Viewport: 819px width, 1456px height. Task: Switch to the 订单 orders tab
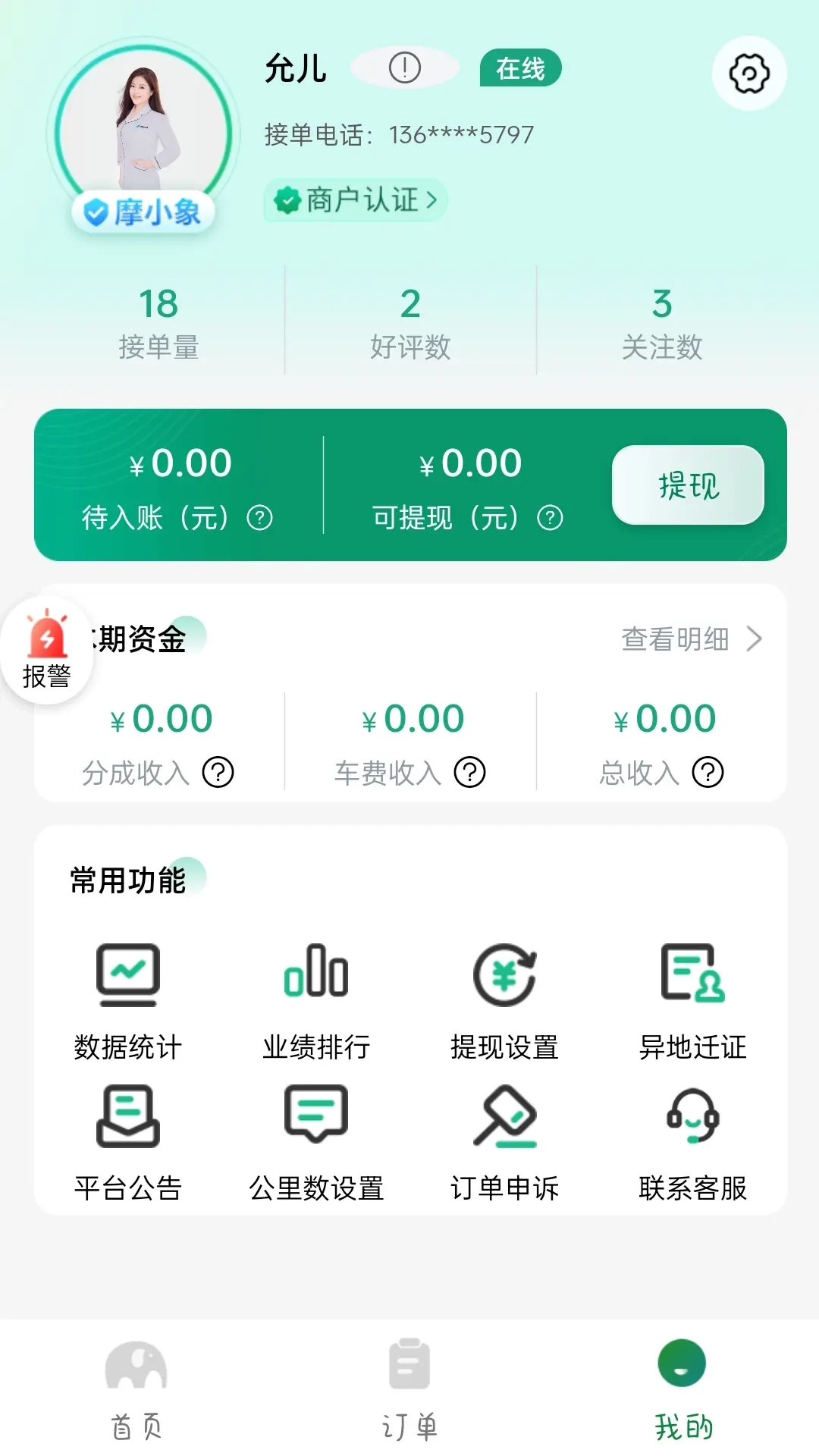click(x=409, y=1395)
